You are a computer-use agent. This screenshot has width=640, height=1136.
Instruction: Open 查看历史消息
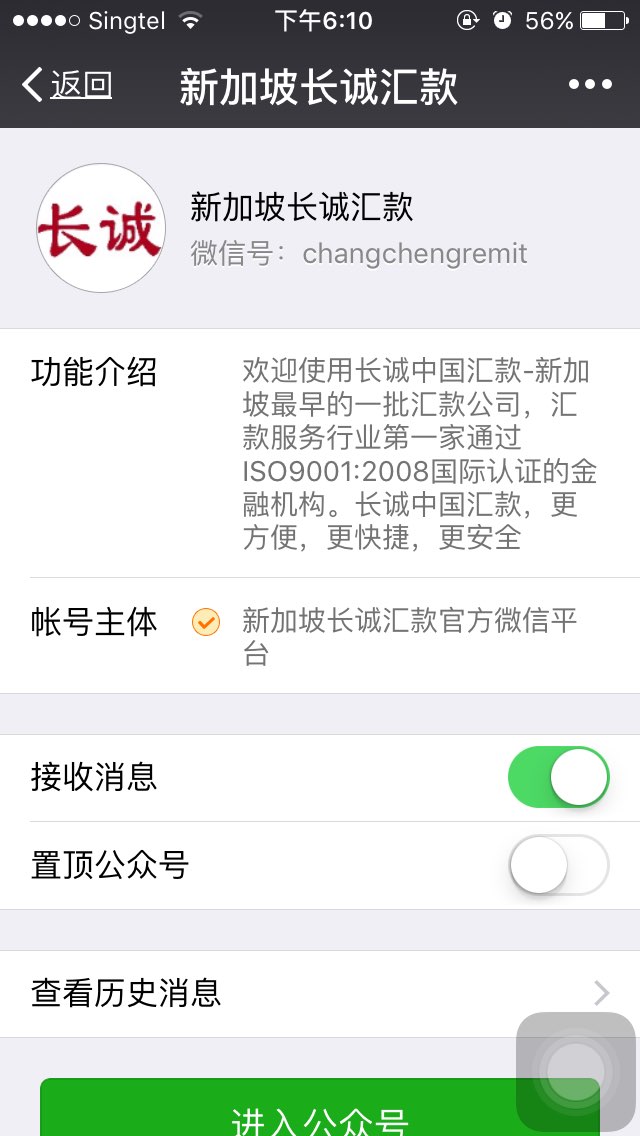[x=320, y=993]
